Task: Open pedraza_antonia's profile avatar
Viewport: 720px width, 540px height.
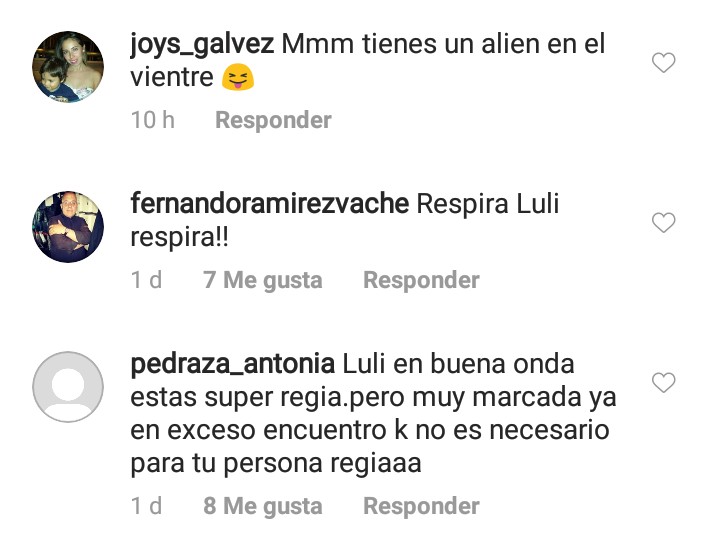Action: [68, 386]
